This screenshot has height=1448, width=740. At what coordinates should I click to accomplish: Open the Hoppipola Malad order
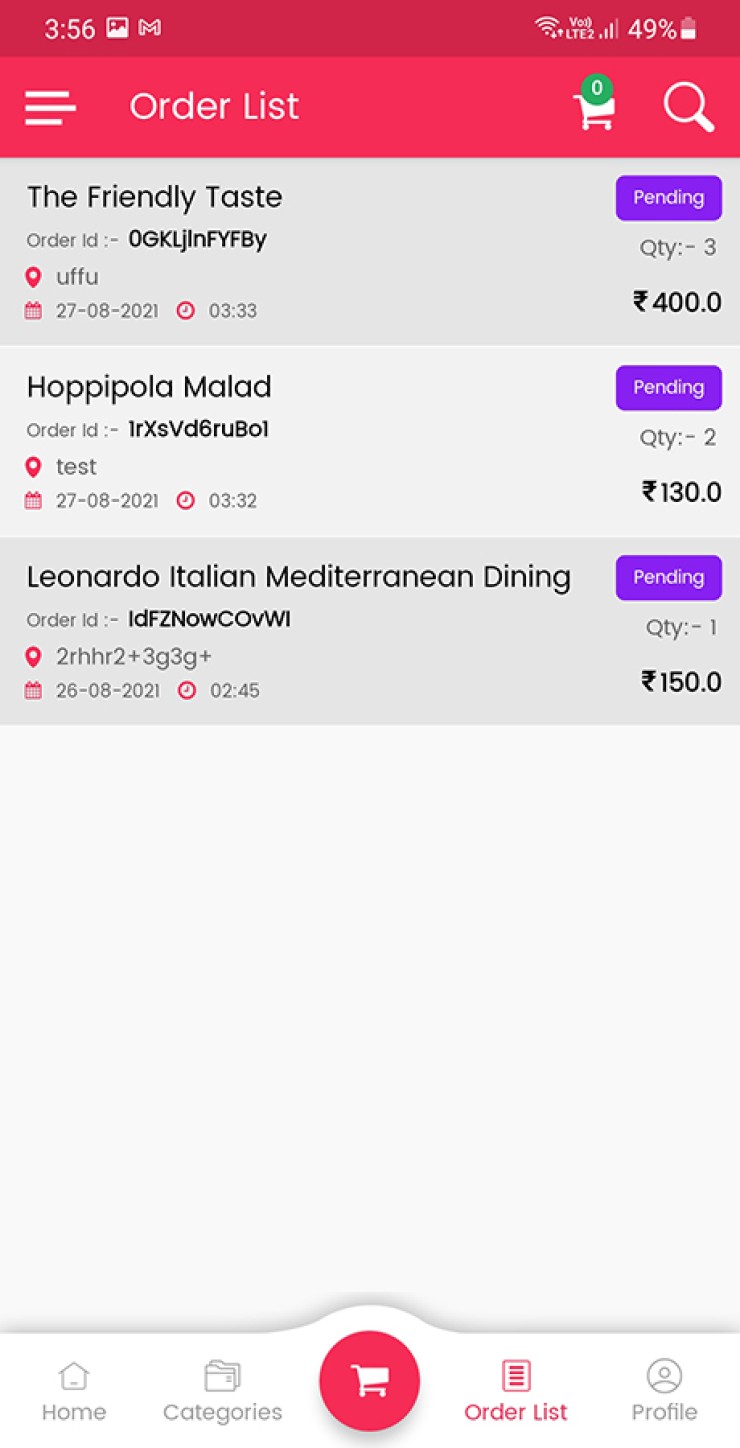pos(370,442)
